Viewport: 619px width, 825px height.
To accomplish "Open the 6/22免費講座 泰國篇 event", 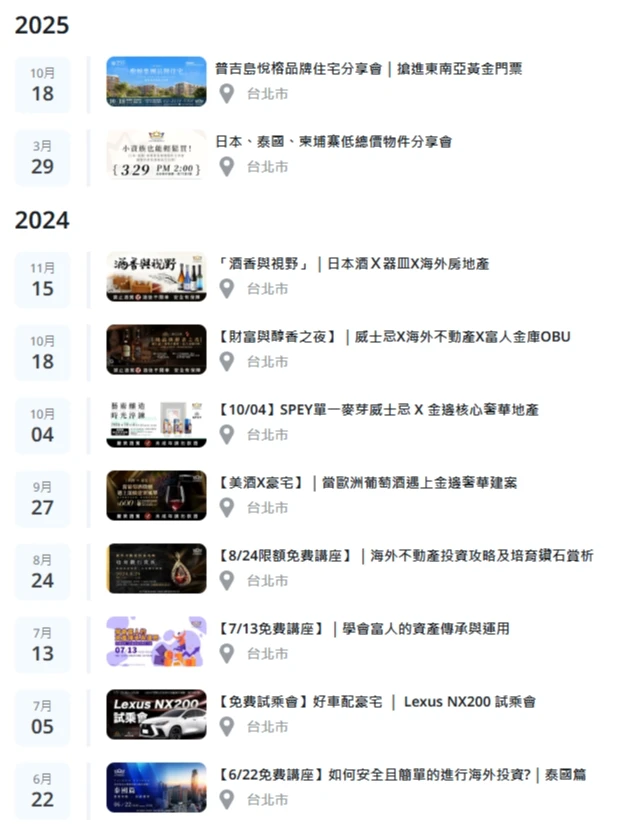I will [x=400, y=775].
